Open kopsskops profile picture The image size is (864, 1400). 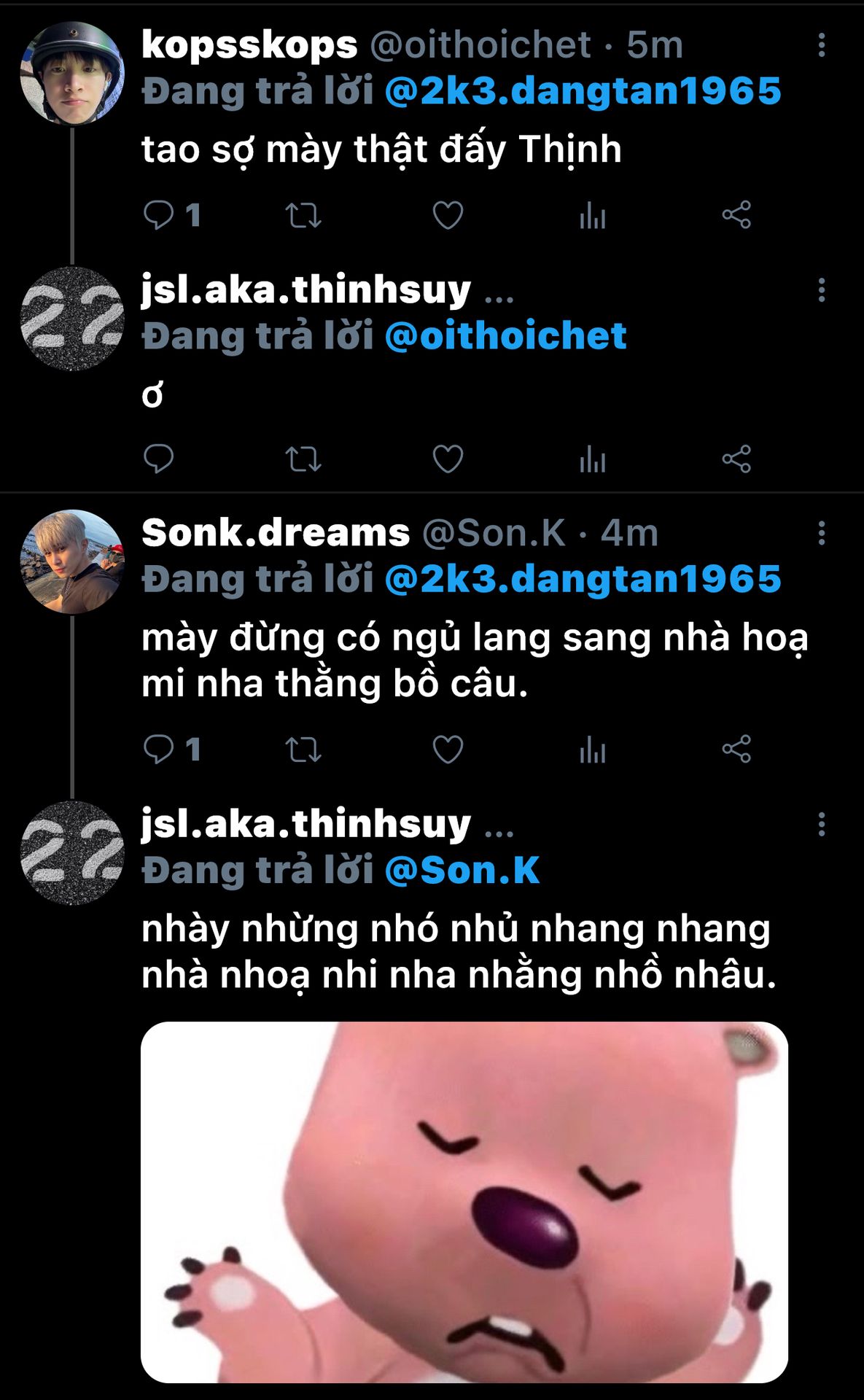pyautogui.click(x=72, y=73)
